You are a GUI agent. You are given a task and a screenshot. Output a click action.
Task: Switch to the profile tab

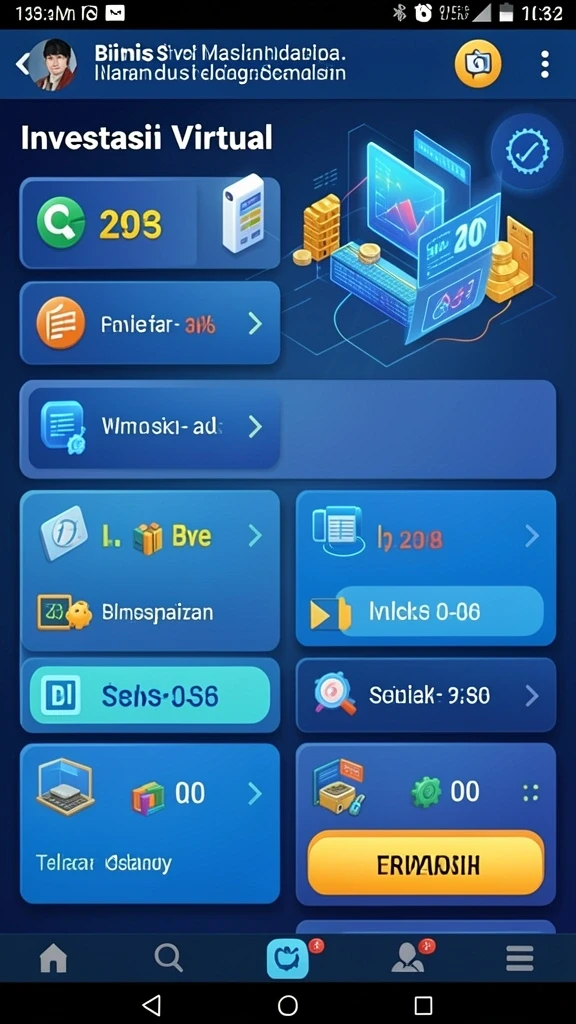coord(408,959)
